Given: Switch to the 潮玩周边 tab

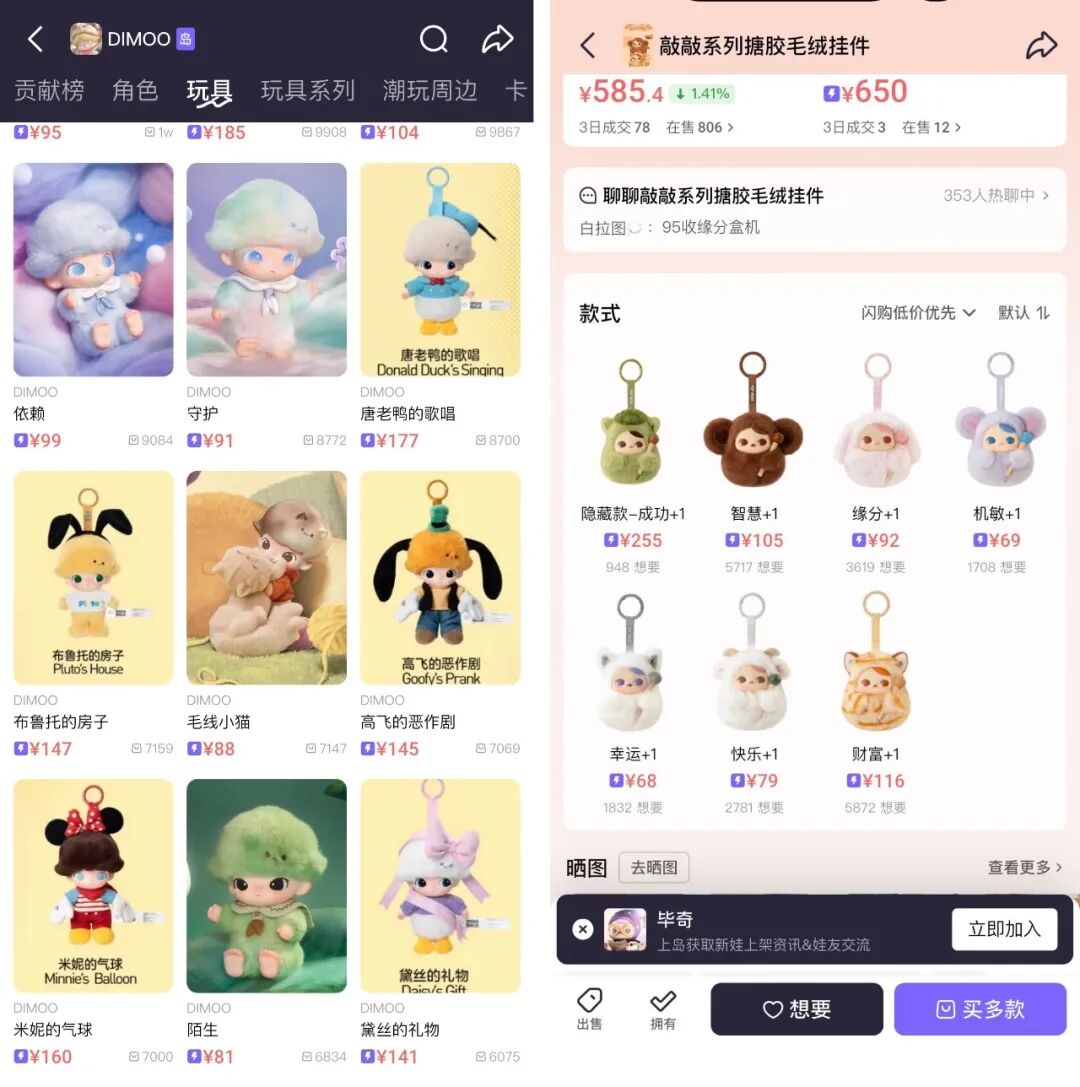Looking at the screenshot, I should point(429,91).
